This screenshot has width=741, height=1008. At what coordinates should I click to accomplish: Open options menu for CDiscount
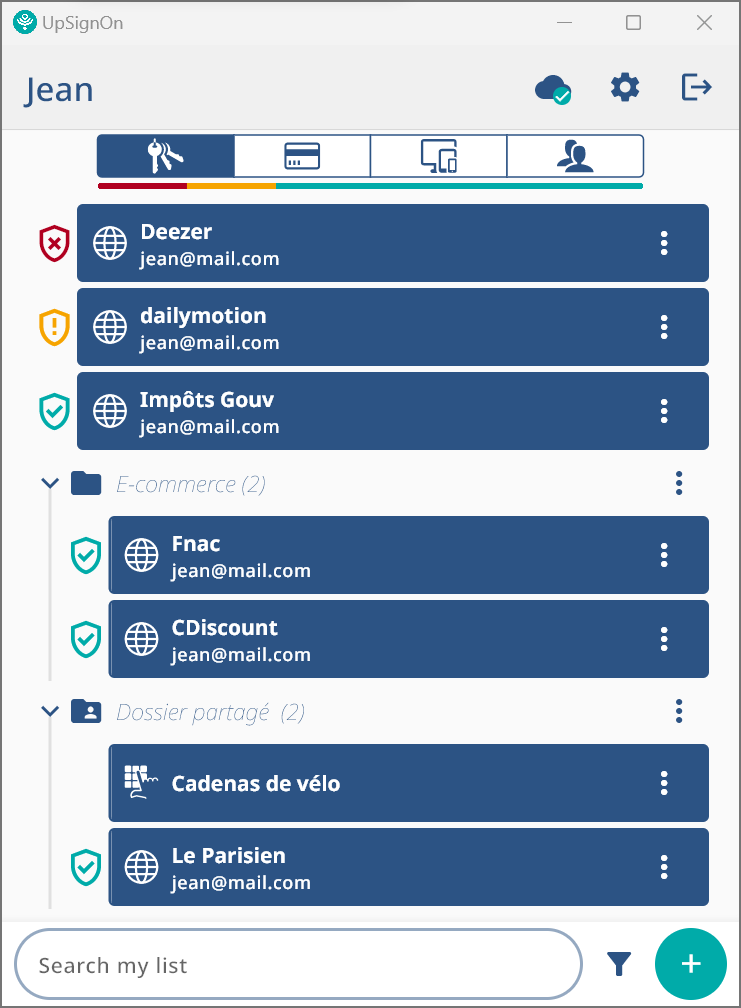pos(664,639)
